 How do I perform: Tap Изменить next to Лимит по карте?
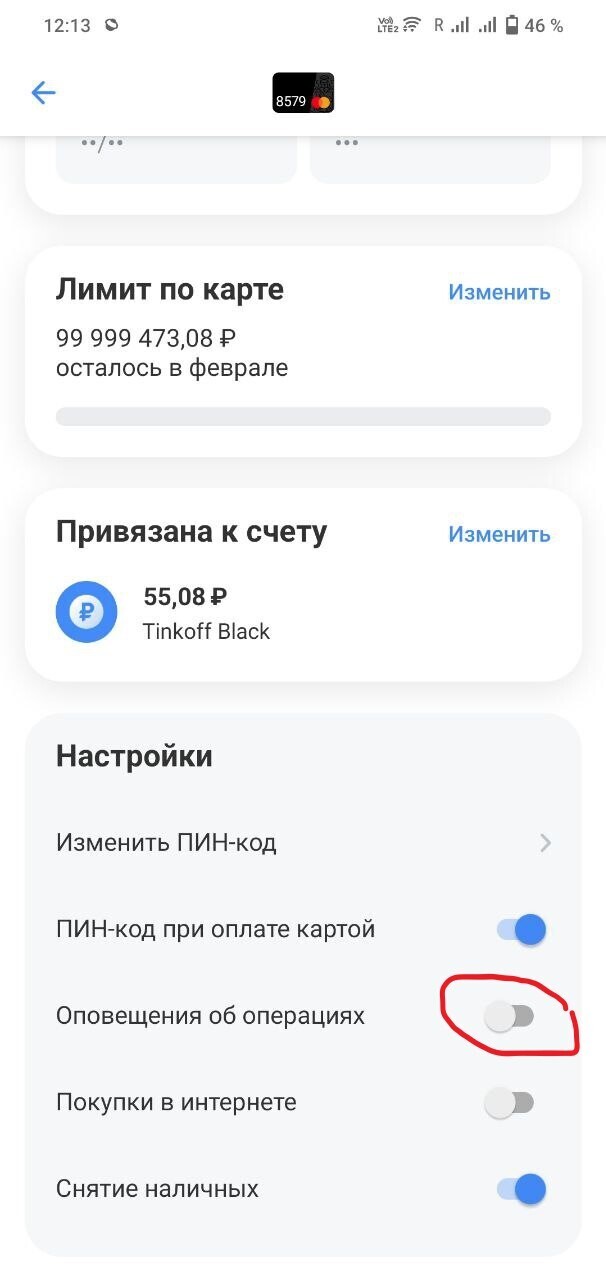[499, 292]
